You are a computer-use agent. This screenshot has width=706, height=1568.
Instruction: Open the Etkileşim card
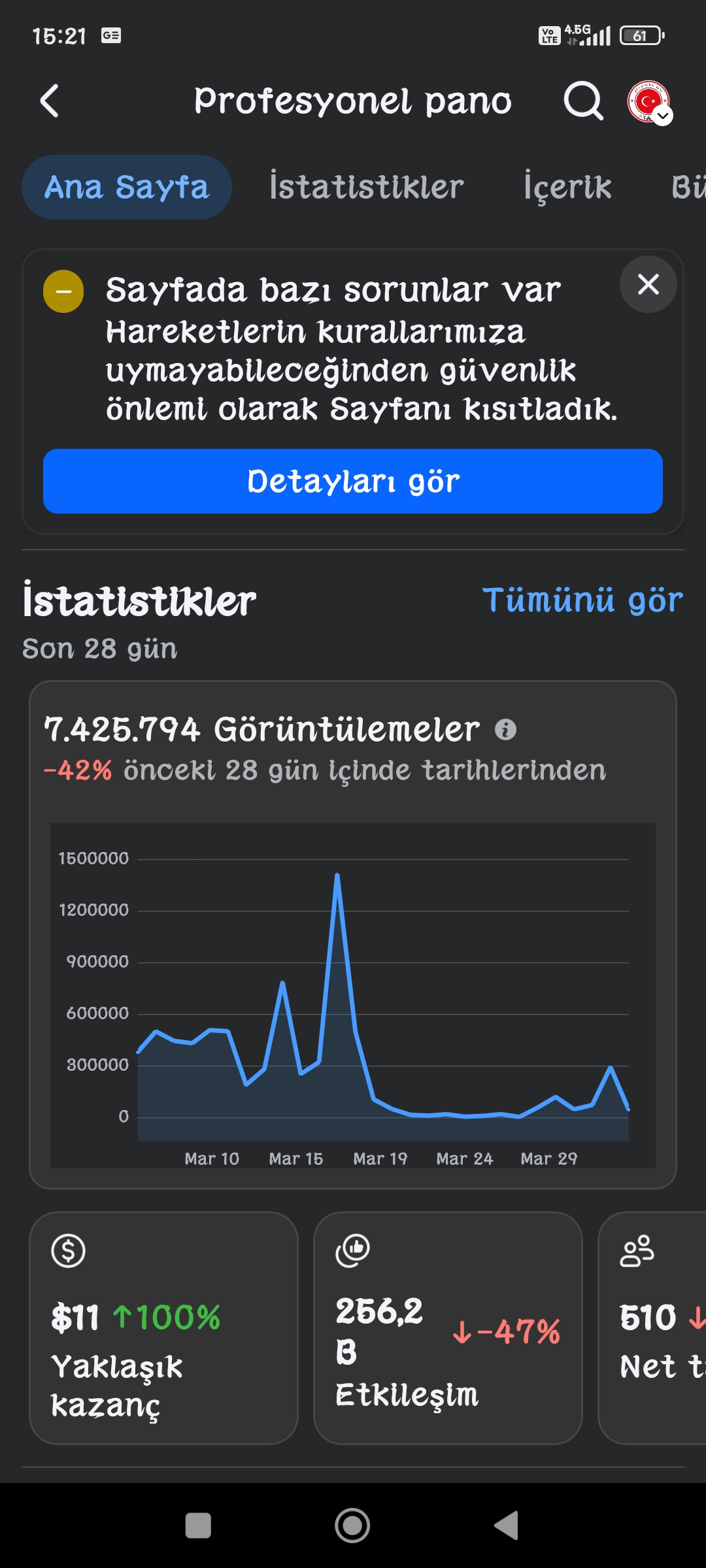pyautogui.click(x=448, y=1328)
